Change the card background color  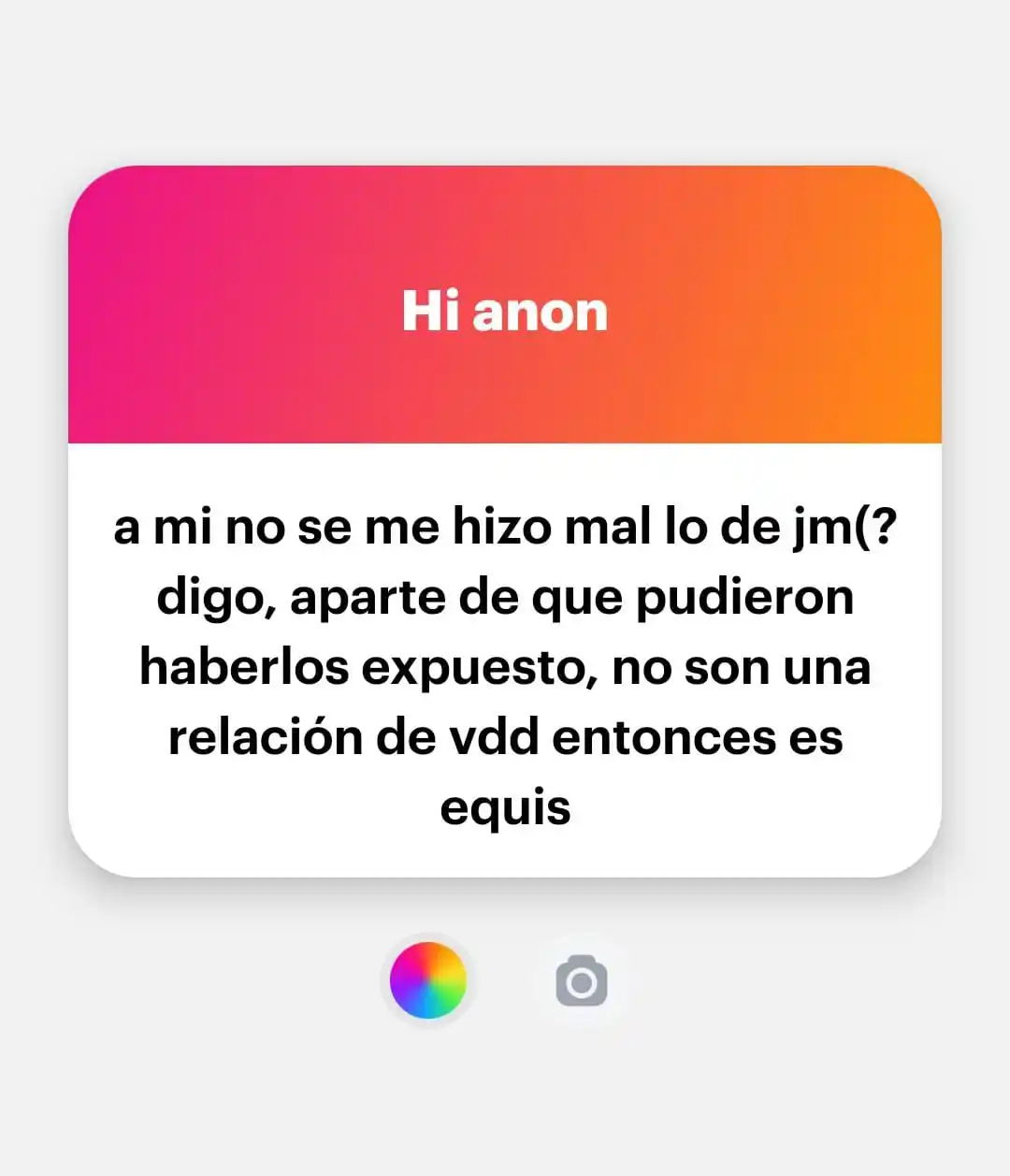click(427, 980)
